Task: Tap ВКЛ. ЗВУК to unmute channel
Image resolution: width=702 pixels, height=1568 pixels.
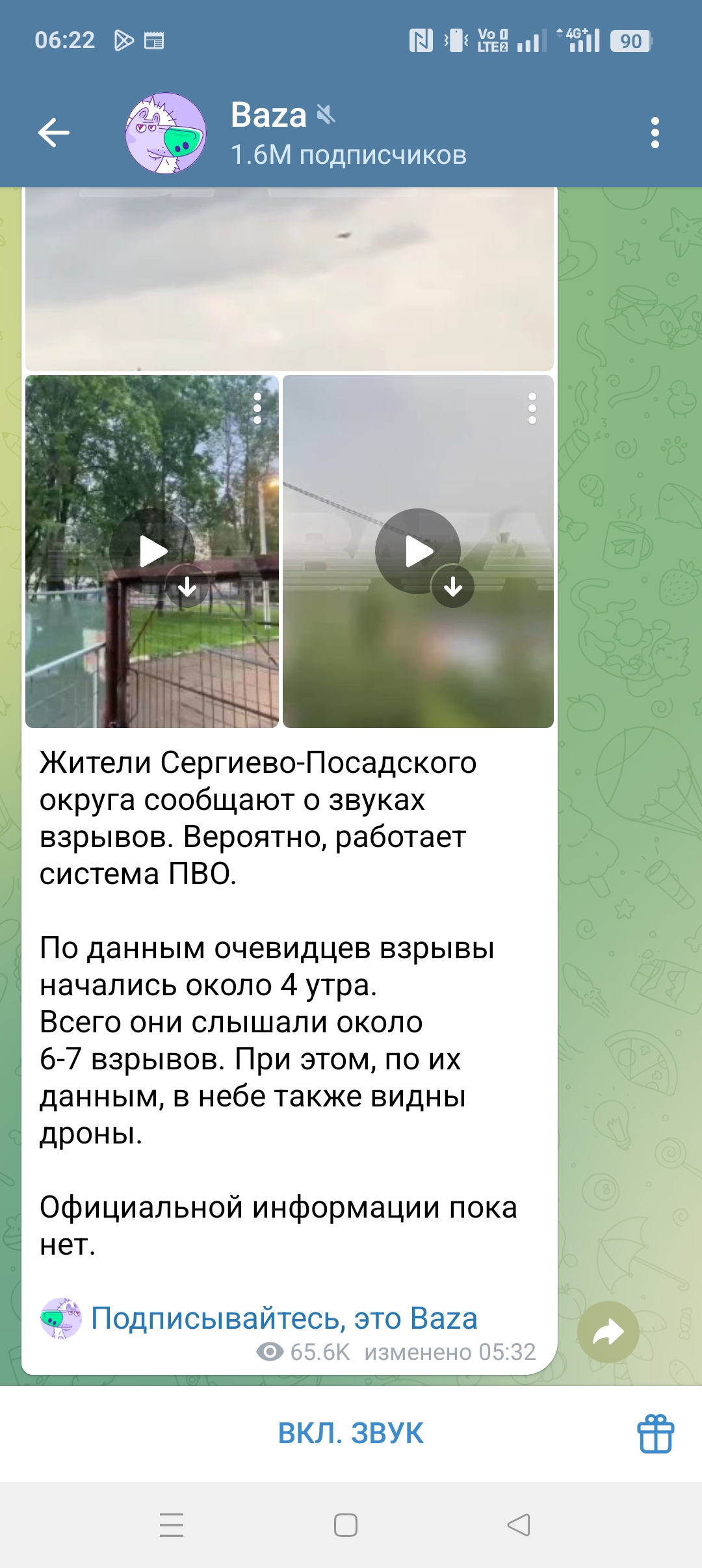Action: pos(351,1433)
